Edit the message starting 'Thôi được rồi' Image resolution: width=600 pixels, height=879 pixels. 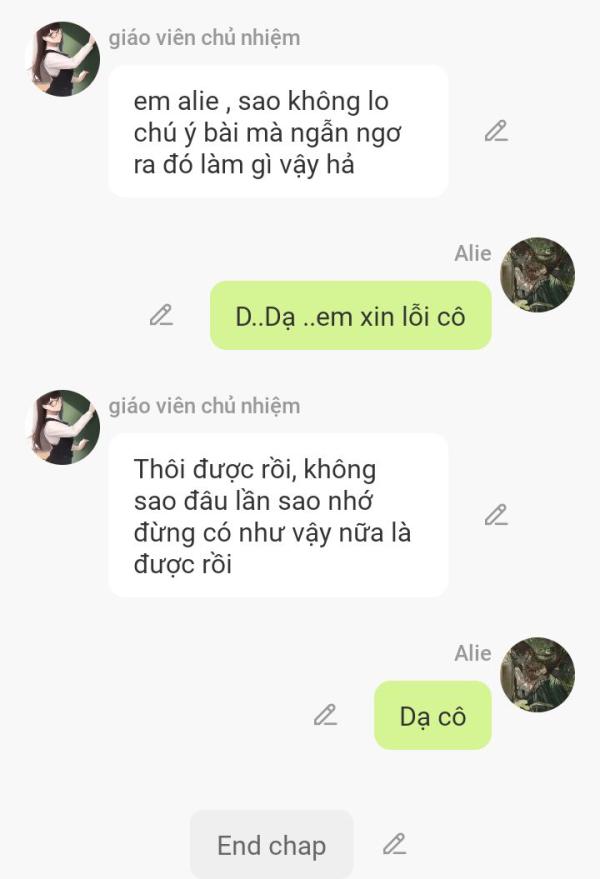click(496, 515)
